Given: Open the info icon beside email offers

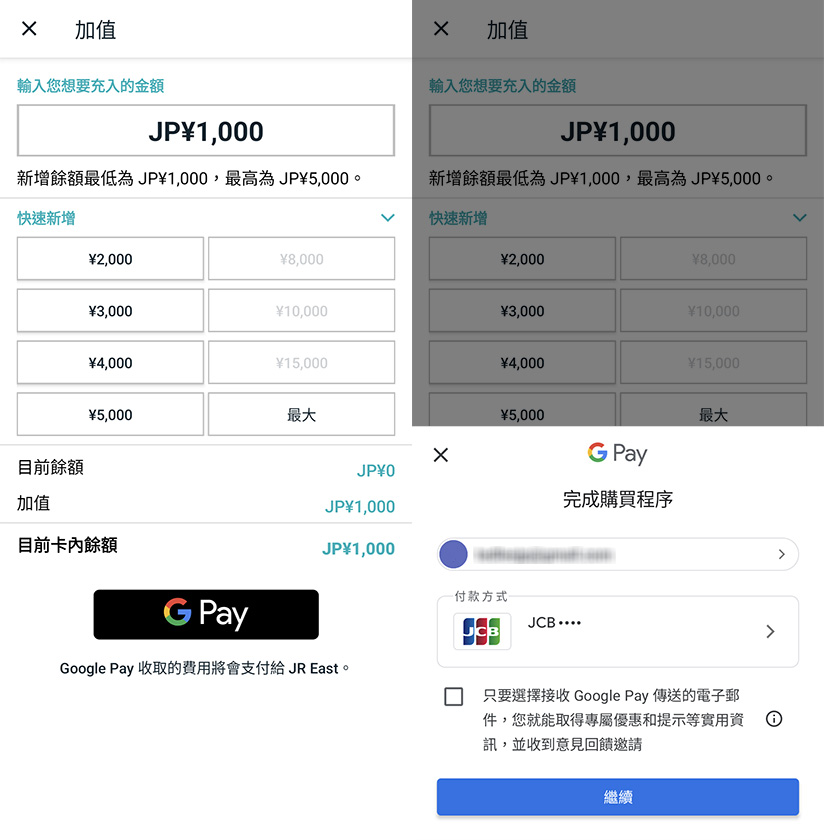Looking at the screenshot, I should (773, 719).
